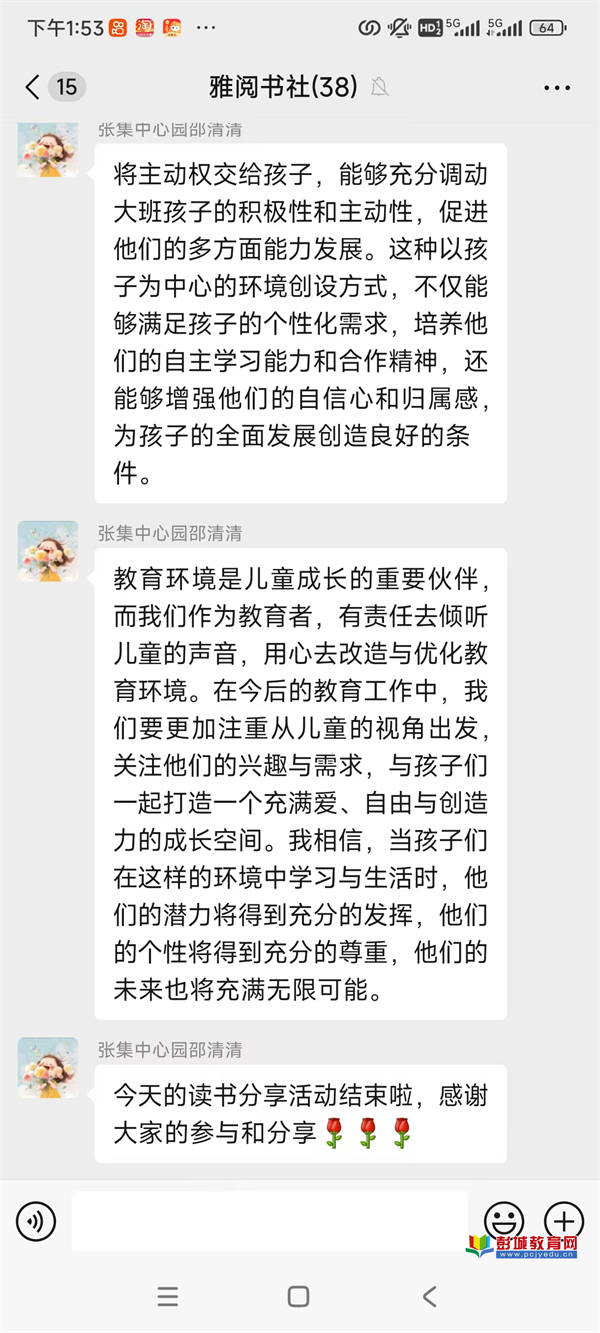Open the emoji picker
600x1333 pixels.
coord(504,1220)
